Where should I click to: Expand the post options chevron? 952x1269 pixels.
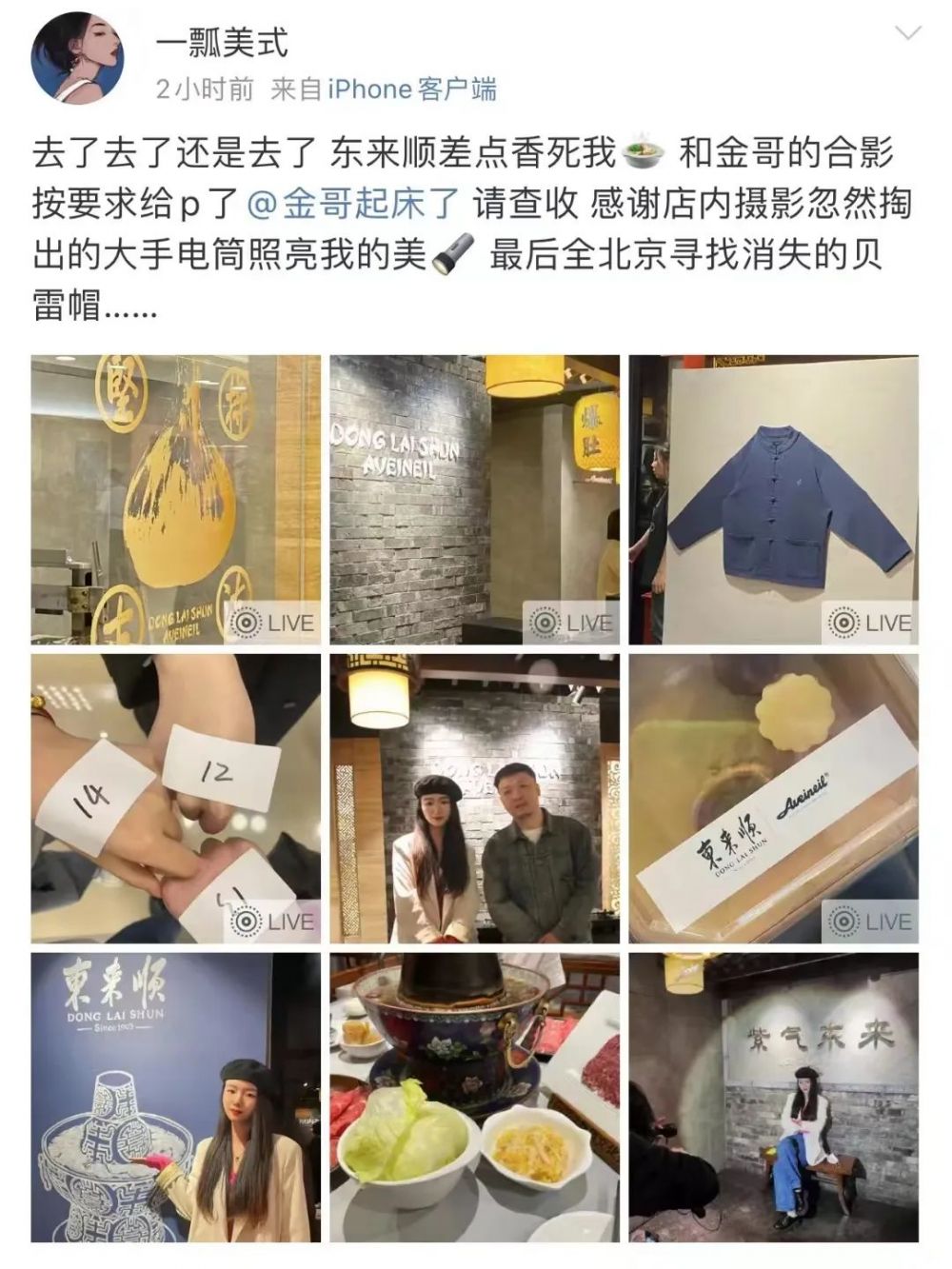click(x=908, y=33)
